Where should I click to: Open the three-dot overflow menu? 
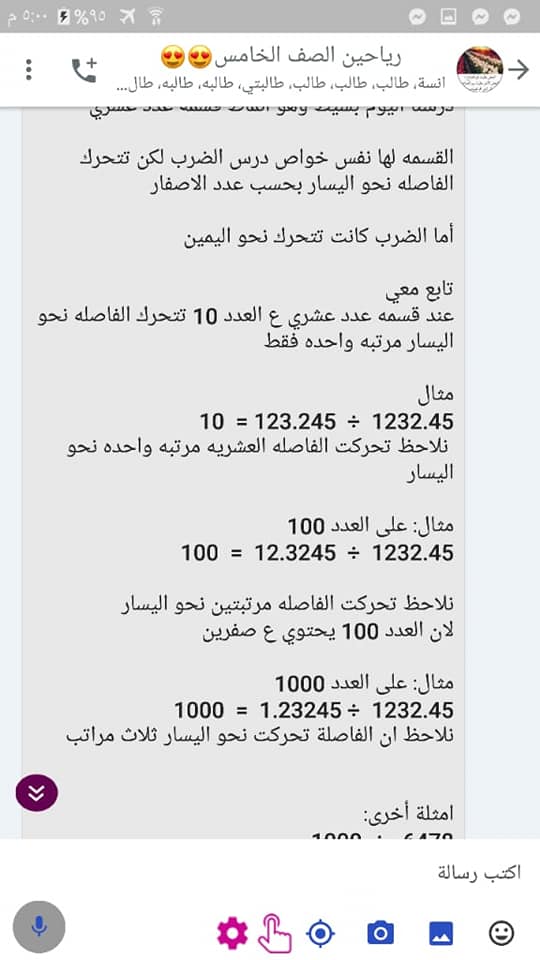(29, 70)
